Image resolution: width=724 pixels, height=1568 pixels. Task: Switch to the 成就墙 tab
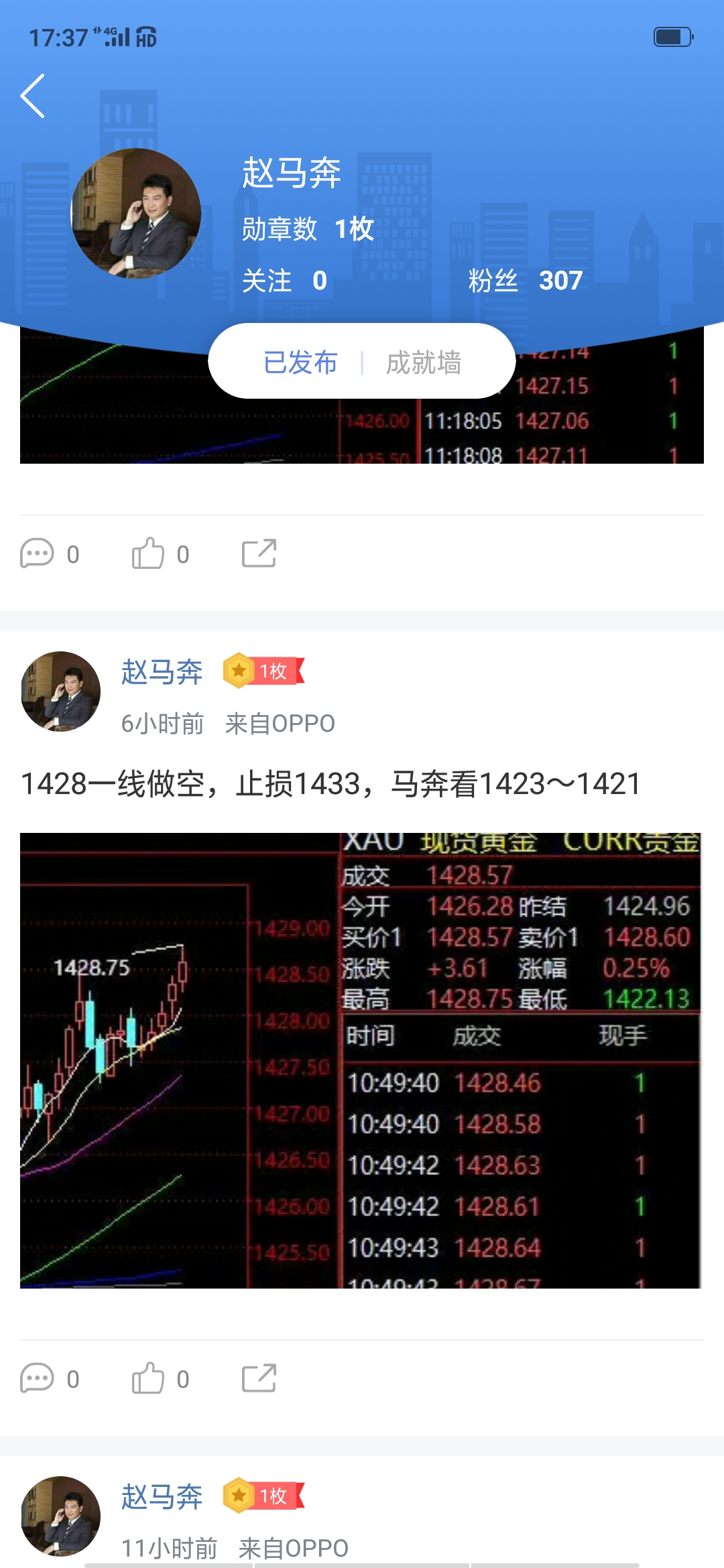(x=424, y=363)
